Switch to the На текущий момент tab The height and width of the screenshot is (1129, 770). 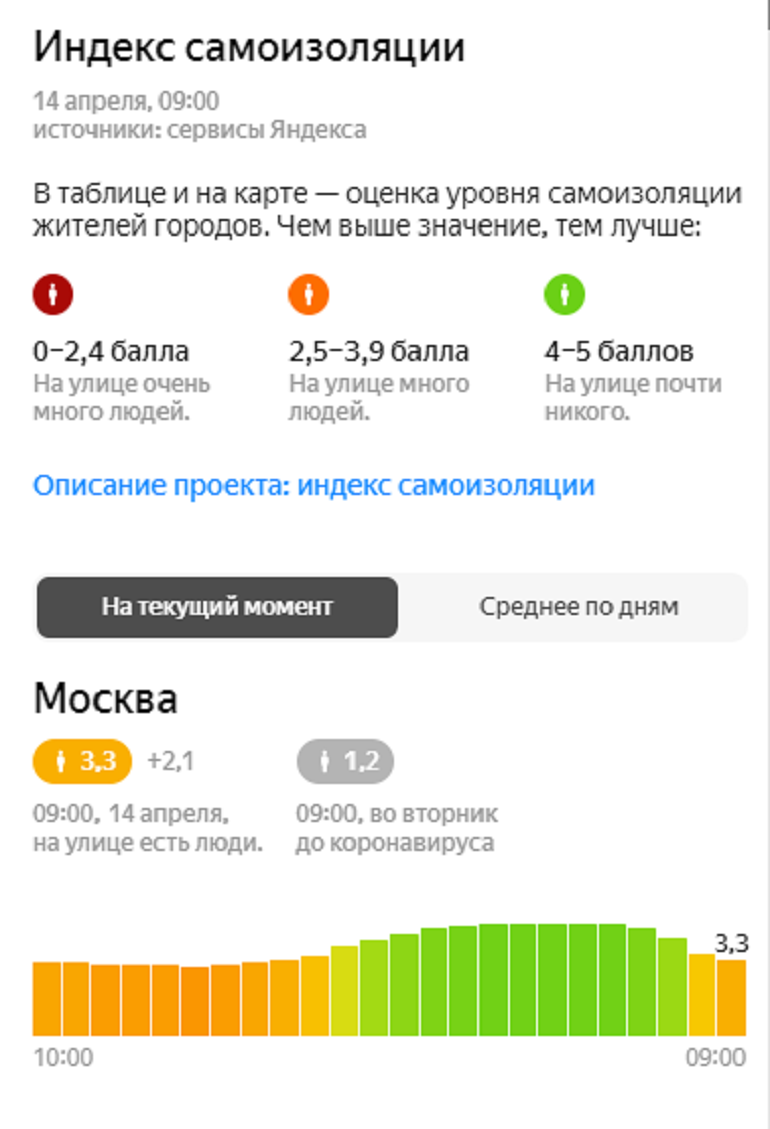[217, 607]
